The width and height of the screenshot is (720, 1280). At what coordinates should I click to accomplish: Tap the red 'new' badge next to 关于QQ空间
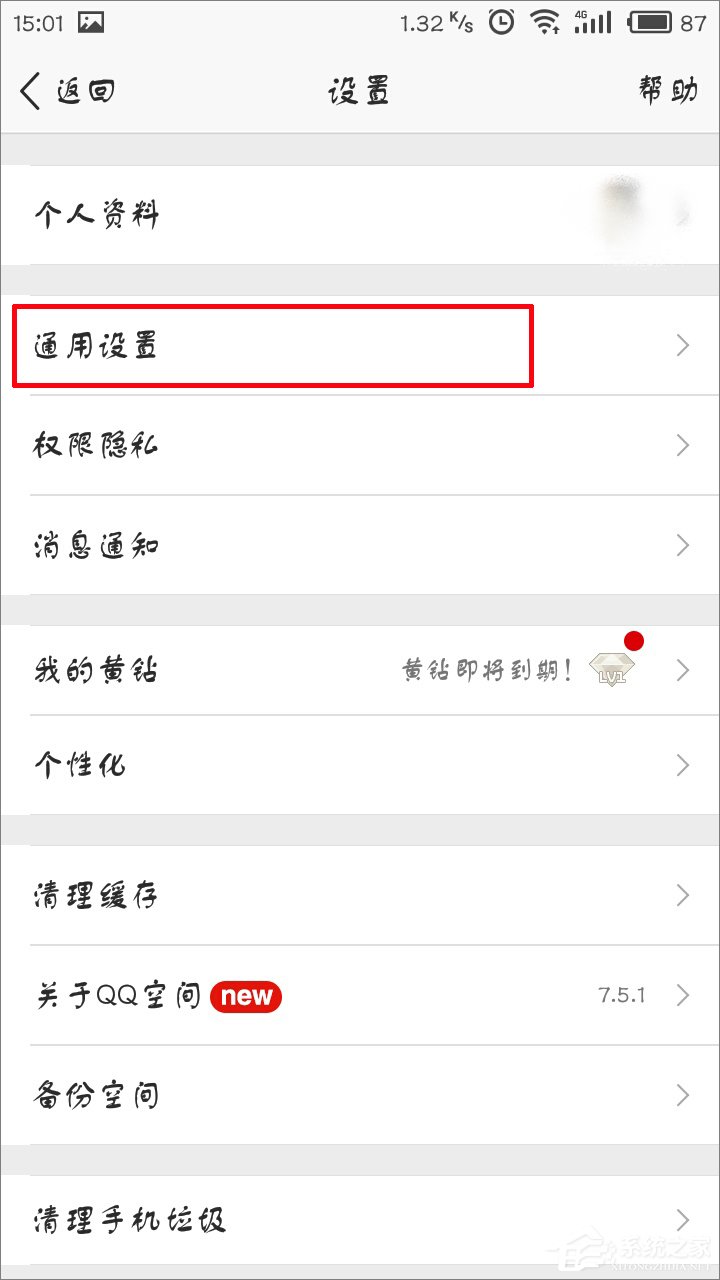tap(245, 996)
